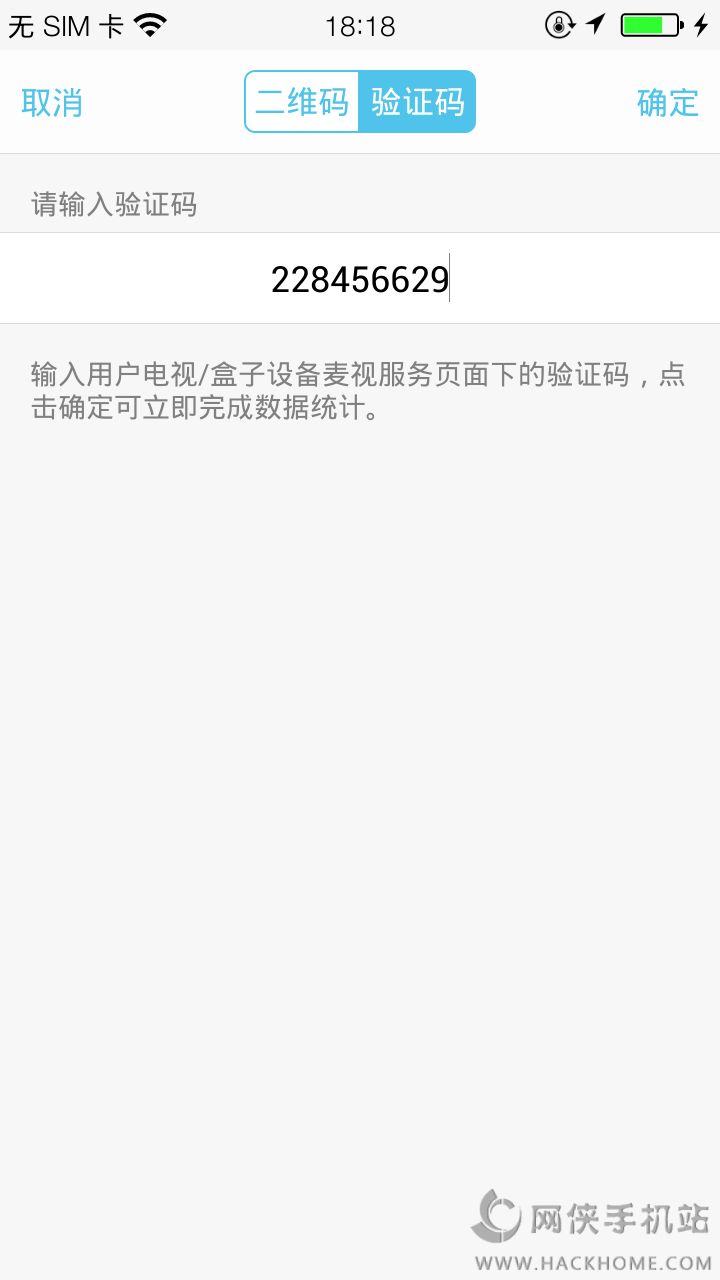Switch to the 二维码 tab
The image size is (720, 1280).
click(x=302, y=102)
